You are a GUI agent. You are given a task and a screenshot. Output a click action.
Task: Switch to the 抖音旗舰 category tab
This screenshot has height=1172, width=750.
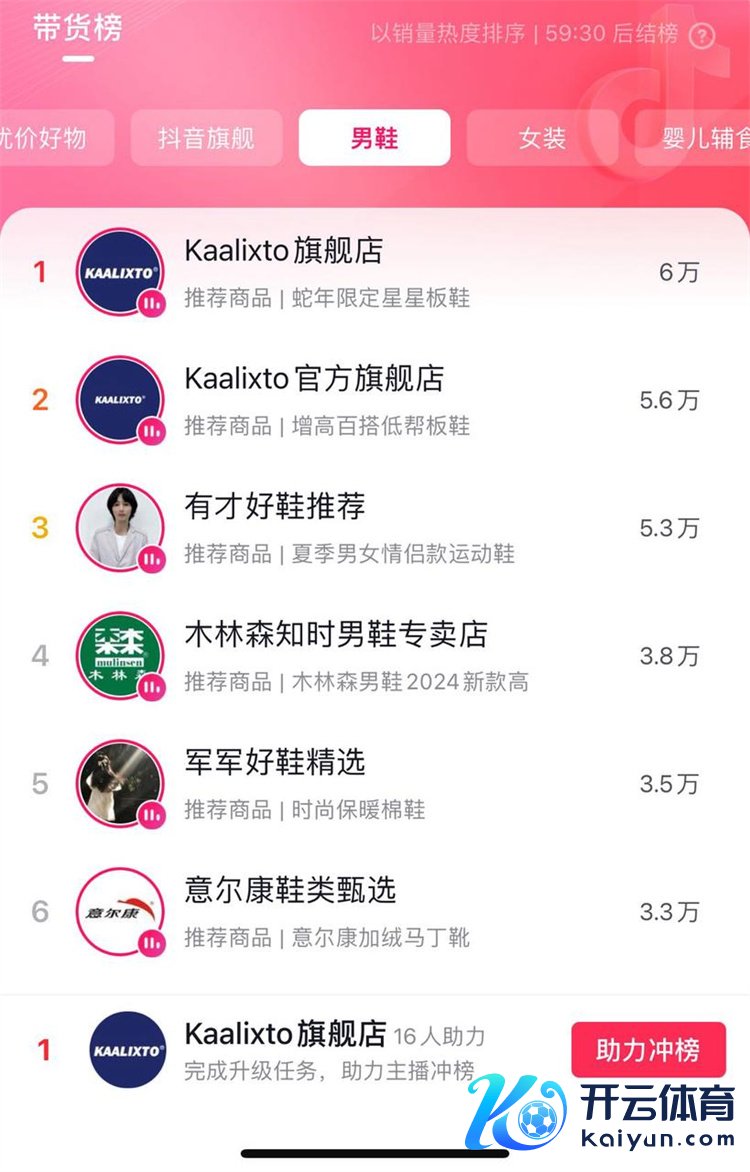(206, 138)
